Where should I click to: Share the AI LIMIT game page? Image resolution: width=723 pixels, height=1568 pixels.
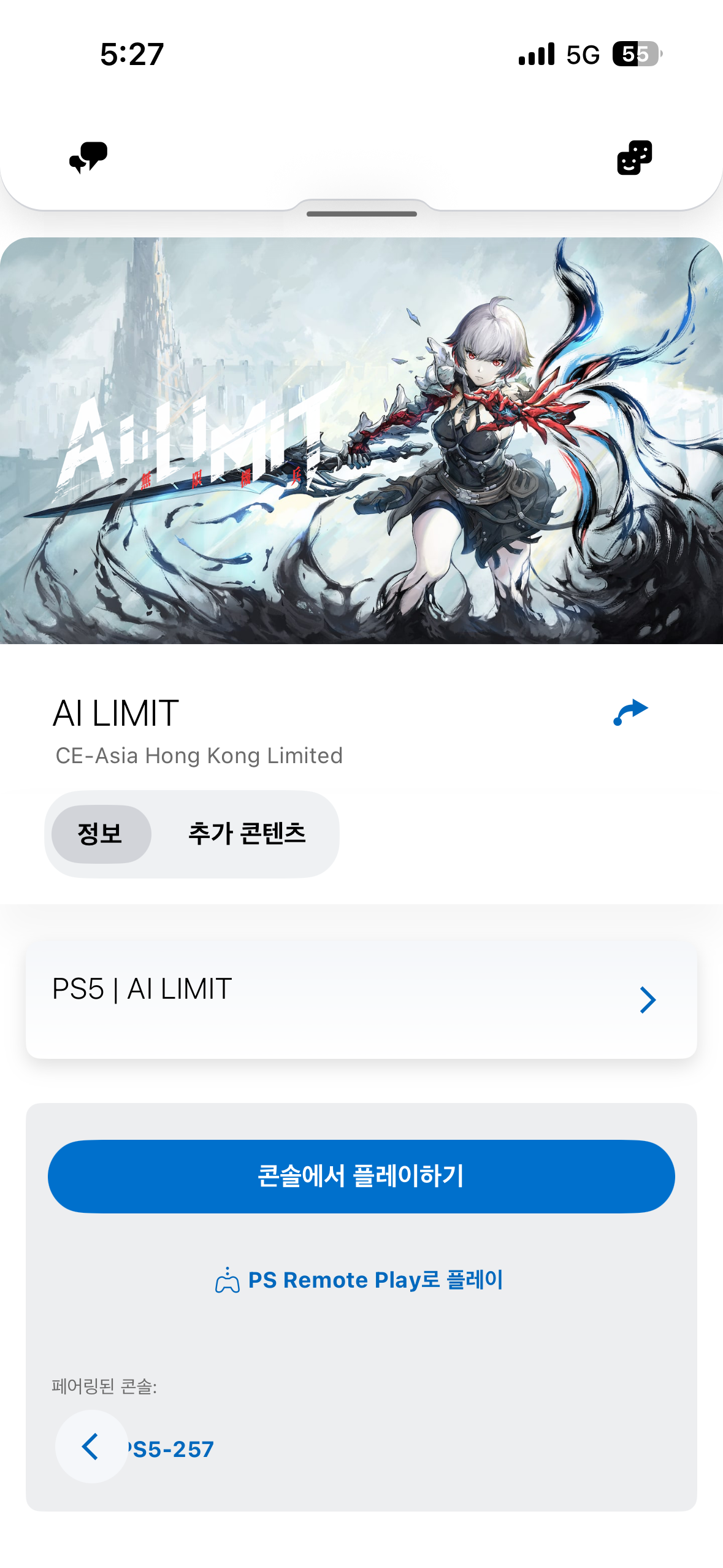click(630, 712)
